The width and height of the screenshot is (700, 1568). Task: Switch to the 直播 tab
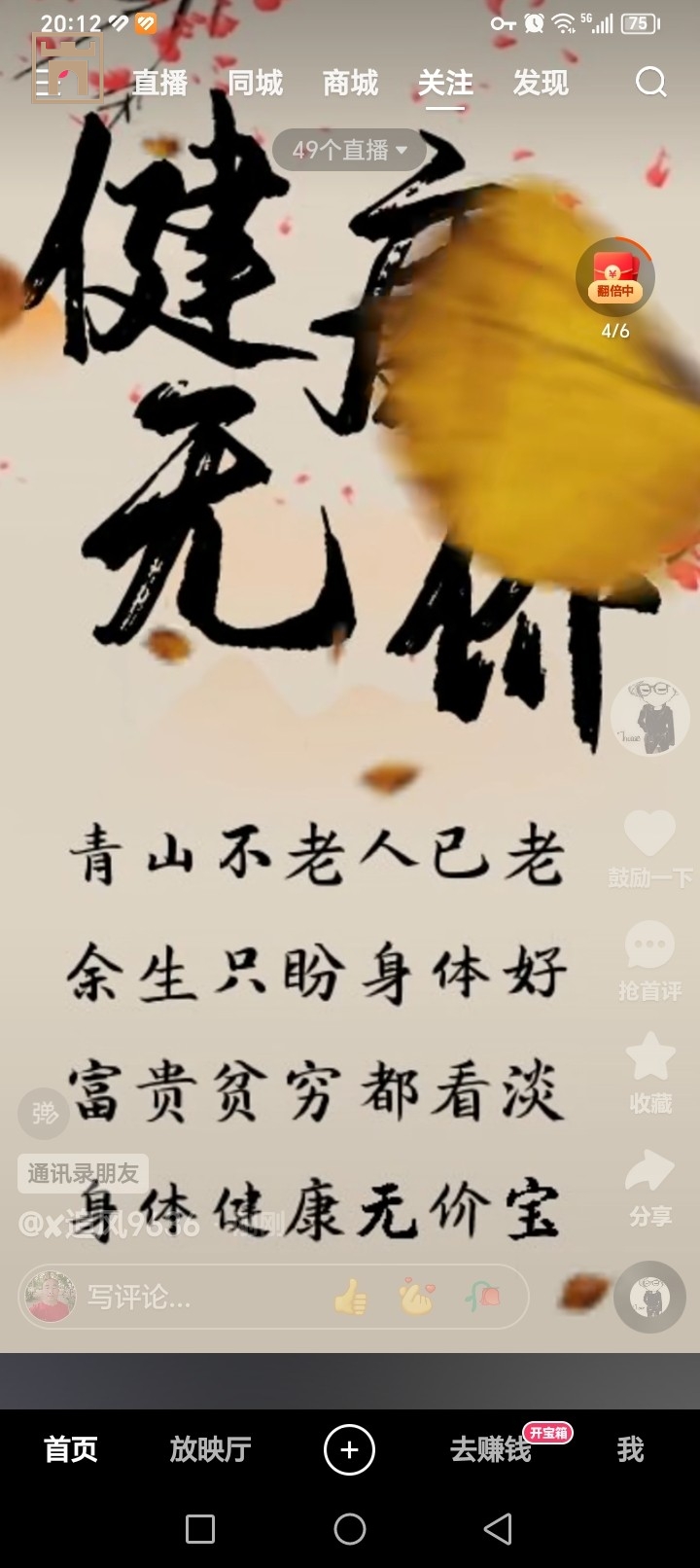(x=160, y=84)
